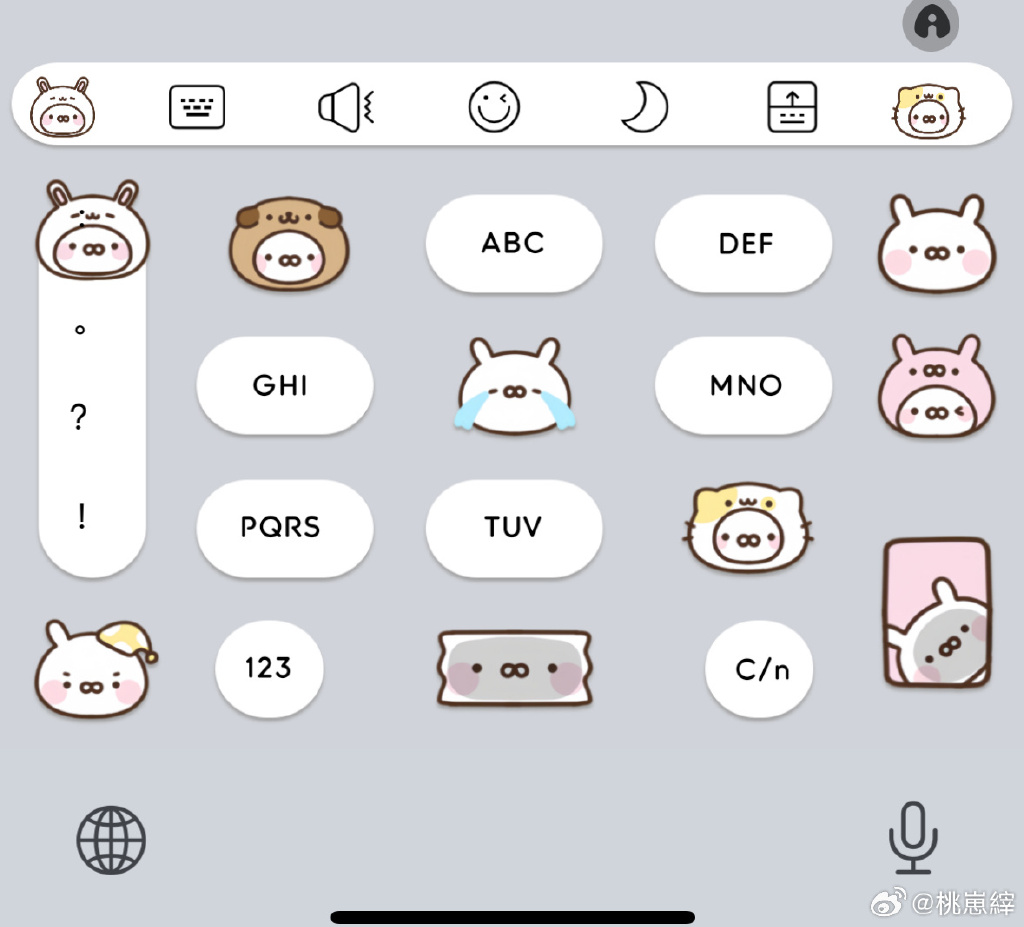Toggle night mode with the moon icon
1024x927 pixels.
coord(644,107)
